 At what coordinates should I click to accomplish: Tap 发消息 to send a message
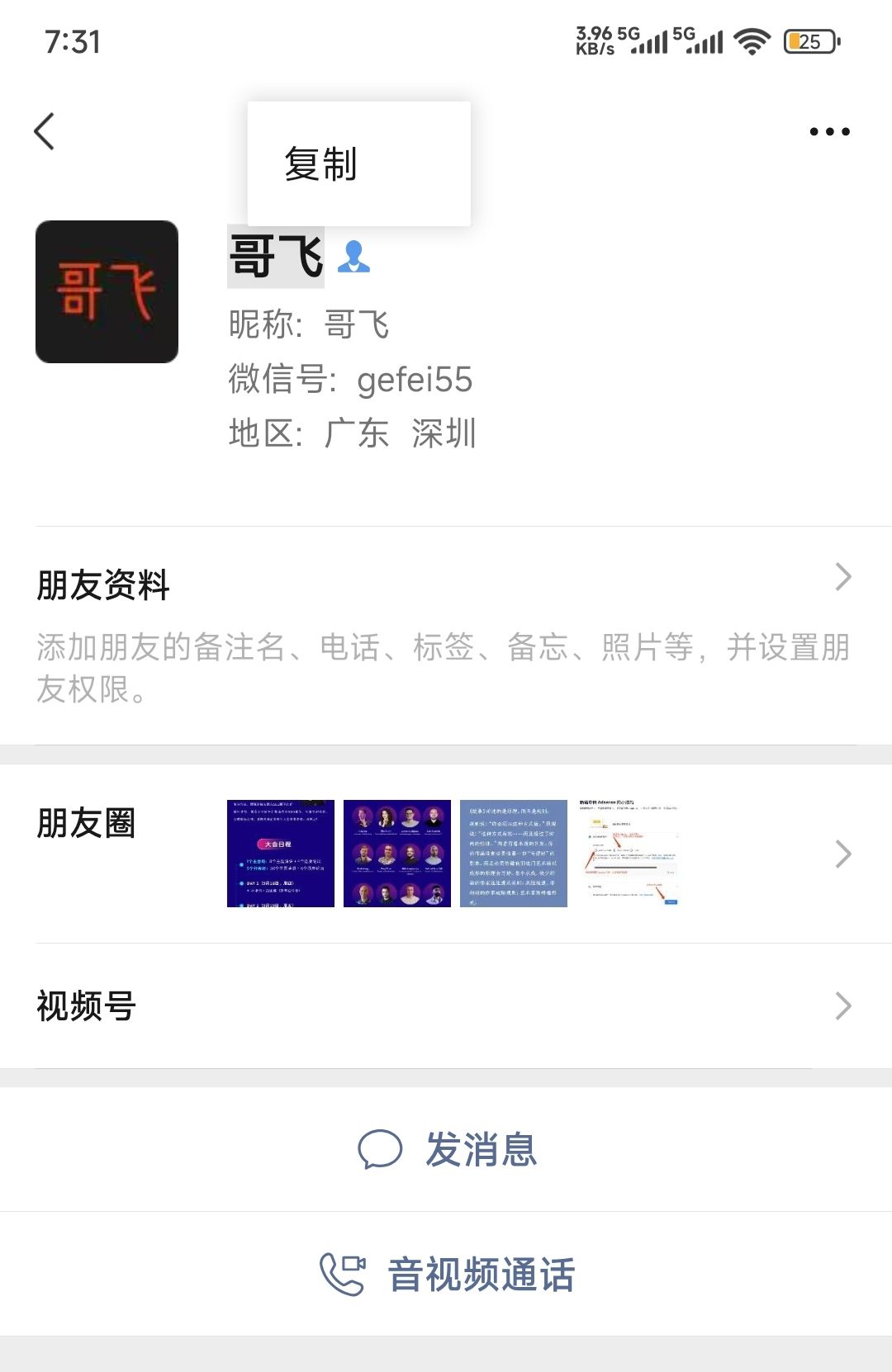447,1149
